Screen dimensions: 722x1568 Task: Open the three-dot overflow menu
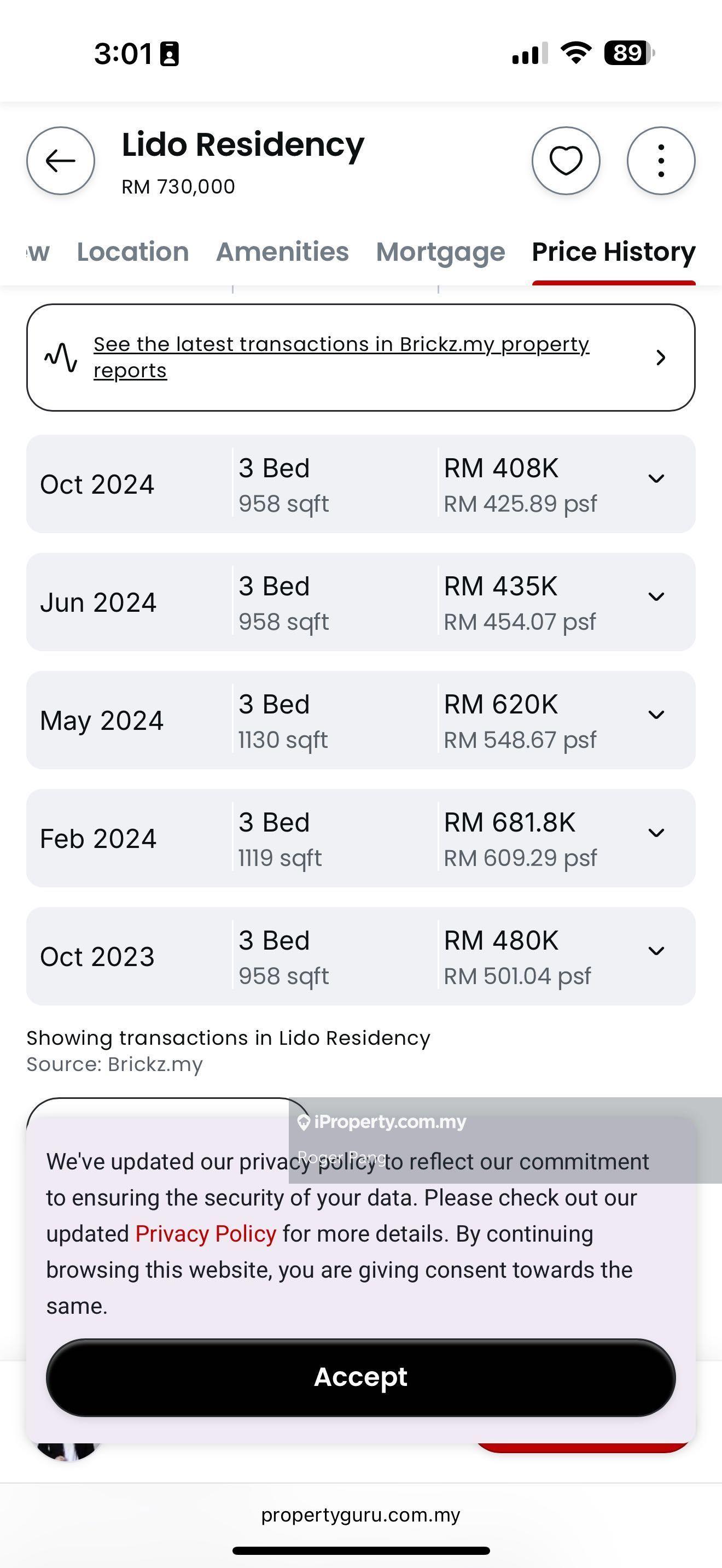pos(661,161)
